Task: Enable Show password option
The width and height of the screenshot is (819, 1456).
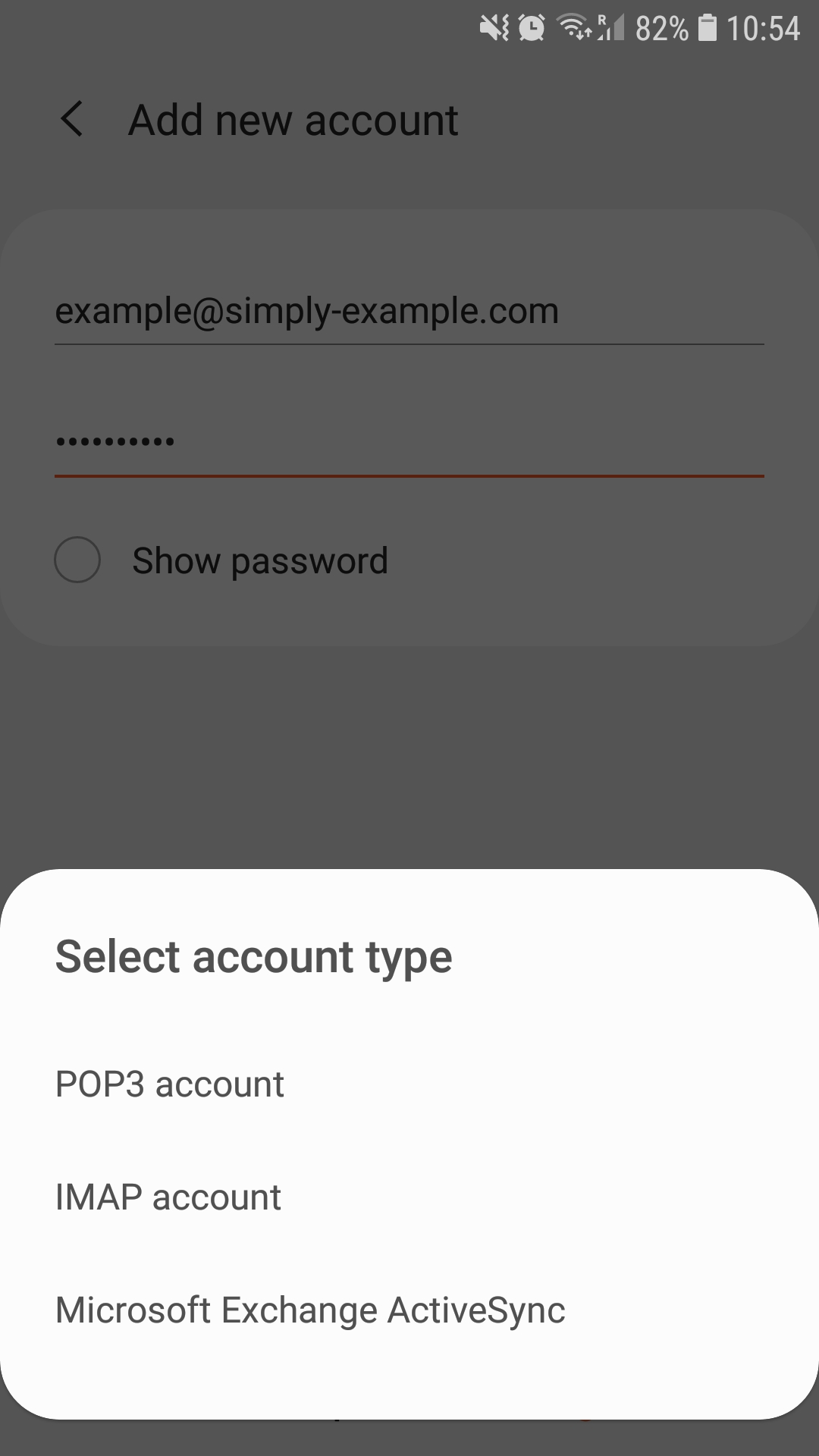Action: 77,560
